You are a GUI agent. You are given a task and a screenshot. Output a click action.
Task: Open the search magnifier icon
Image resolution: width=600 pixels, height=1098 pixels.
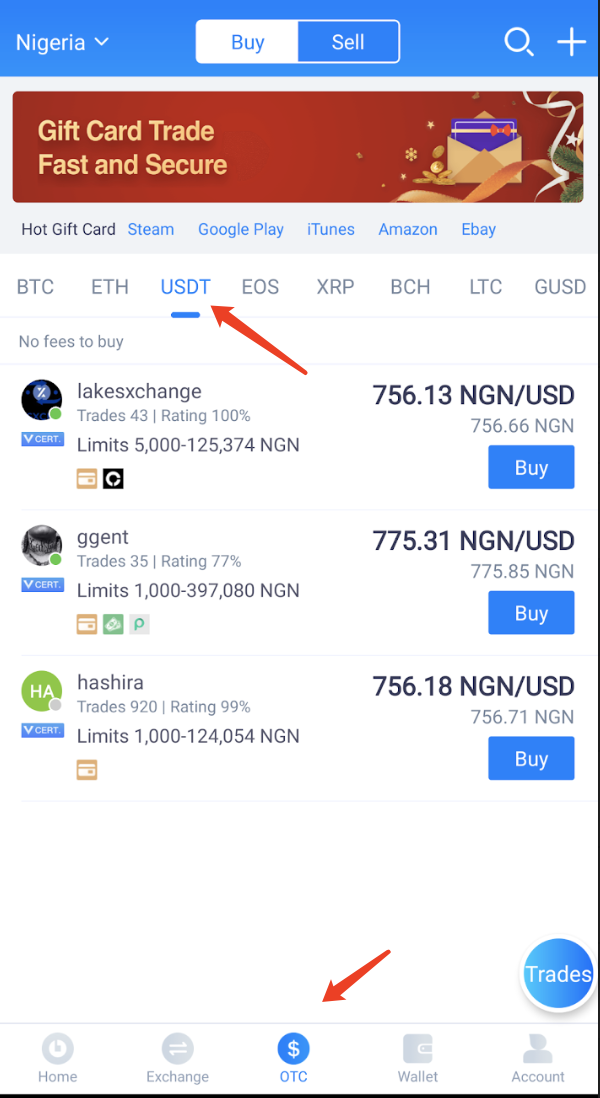(519, 42)
